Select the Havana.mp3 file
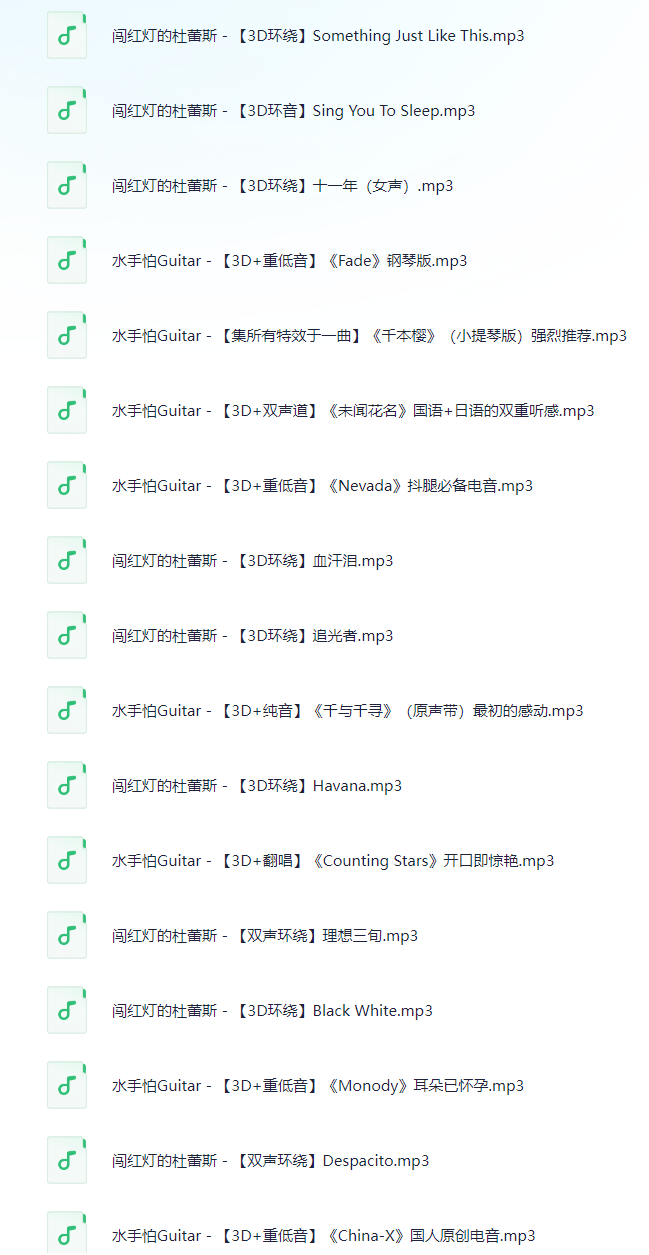 coord(256,786)
